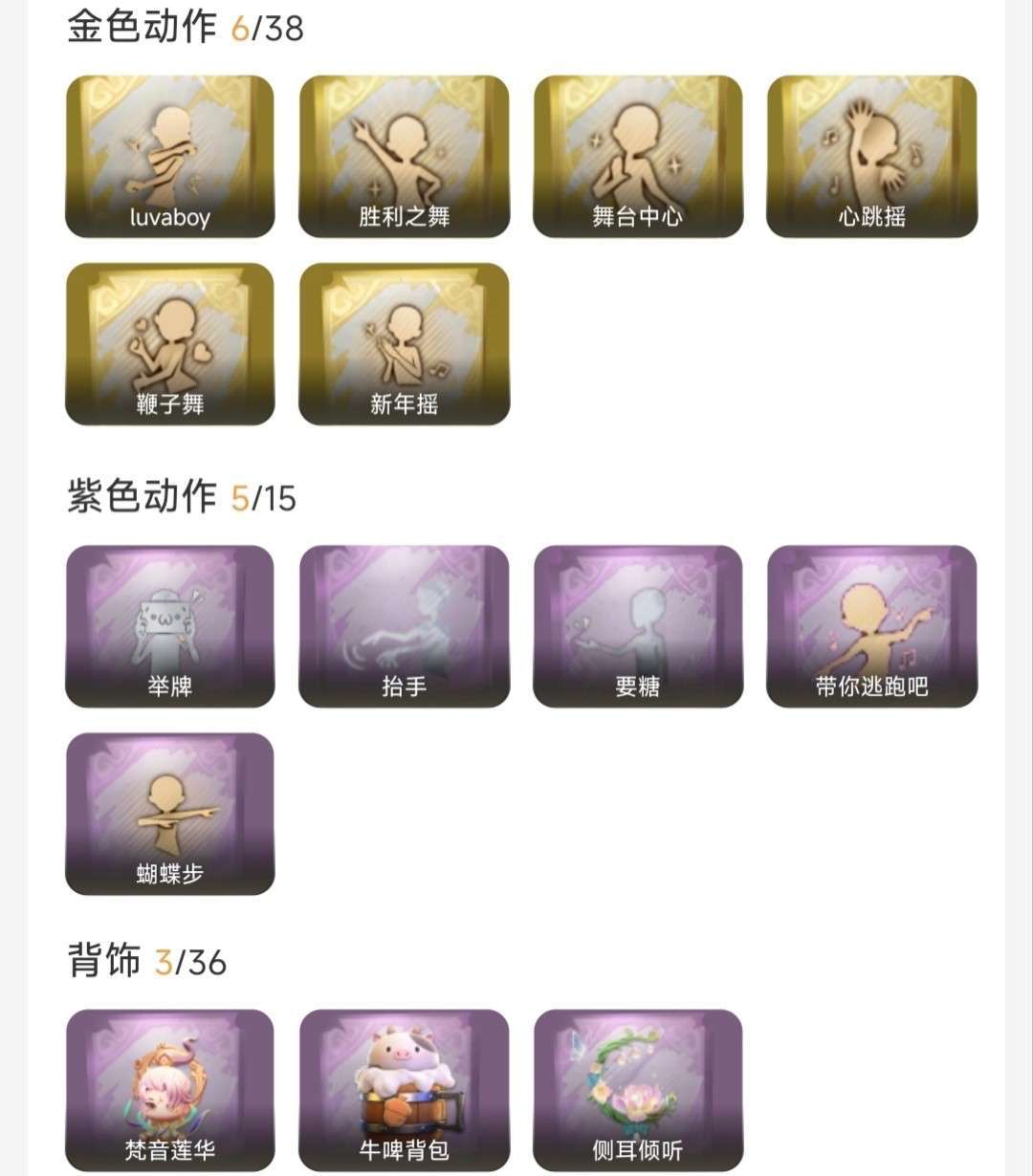Tap the 心跳摇 action tile

(871, 157)
